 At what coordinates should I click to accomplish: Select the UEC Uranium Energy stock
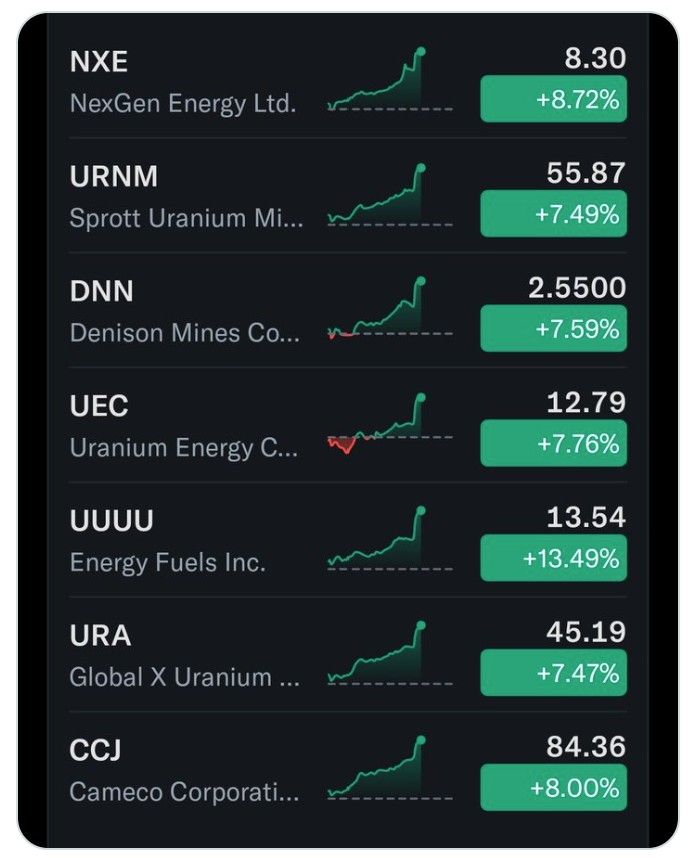183,427
